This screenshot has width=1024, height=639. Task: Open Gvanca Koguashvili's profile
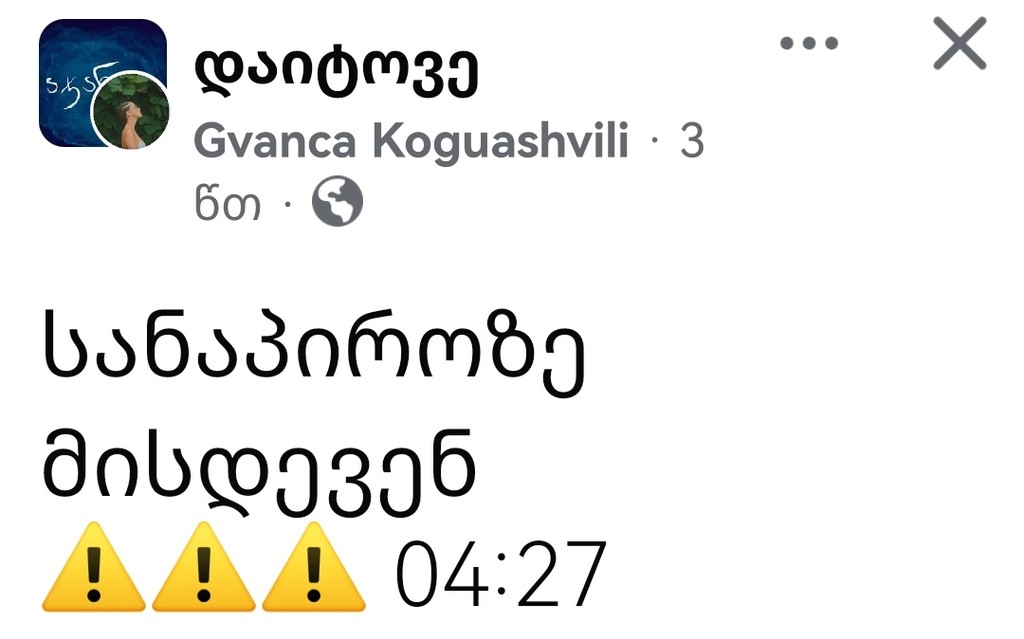point(410,143)
